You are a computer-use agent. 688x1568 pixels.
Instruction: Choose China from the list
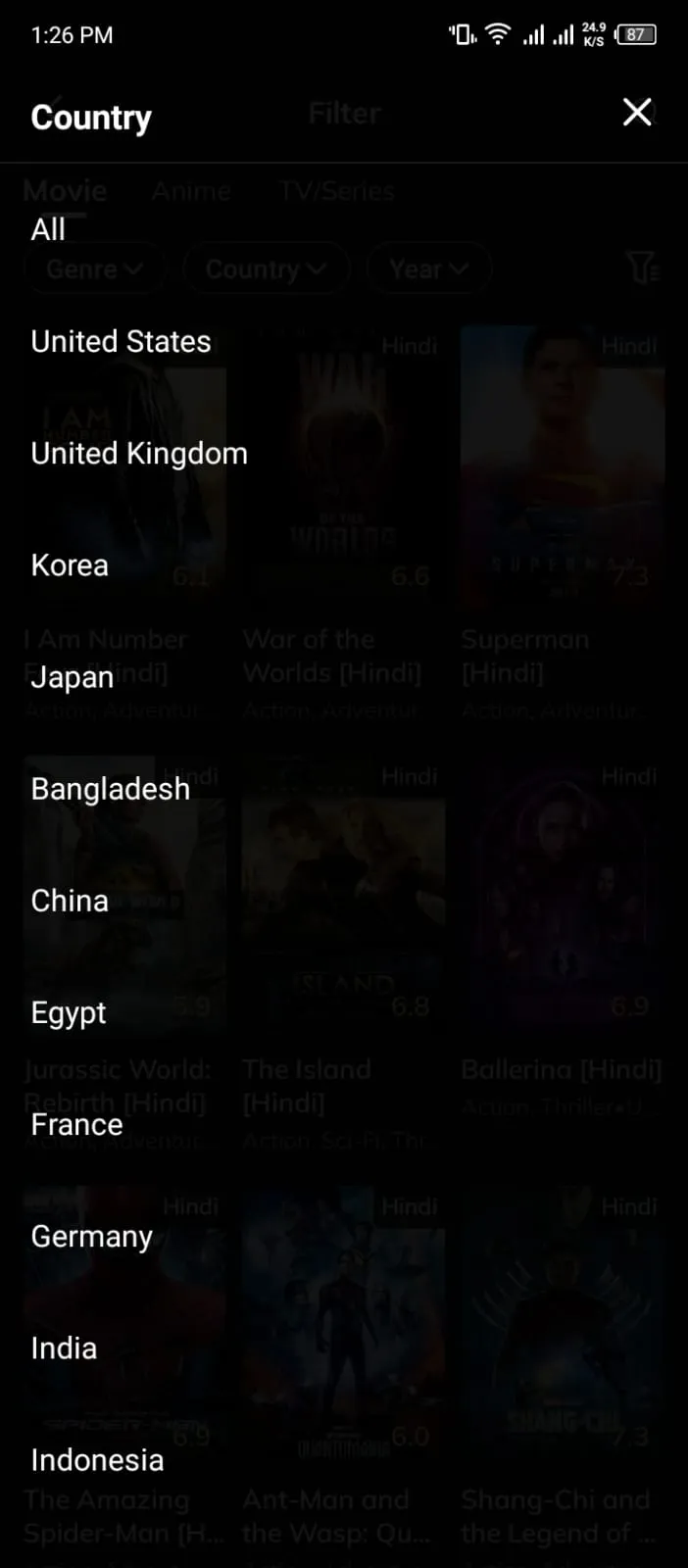[x=70, y=901]
